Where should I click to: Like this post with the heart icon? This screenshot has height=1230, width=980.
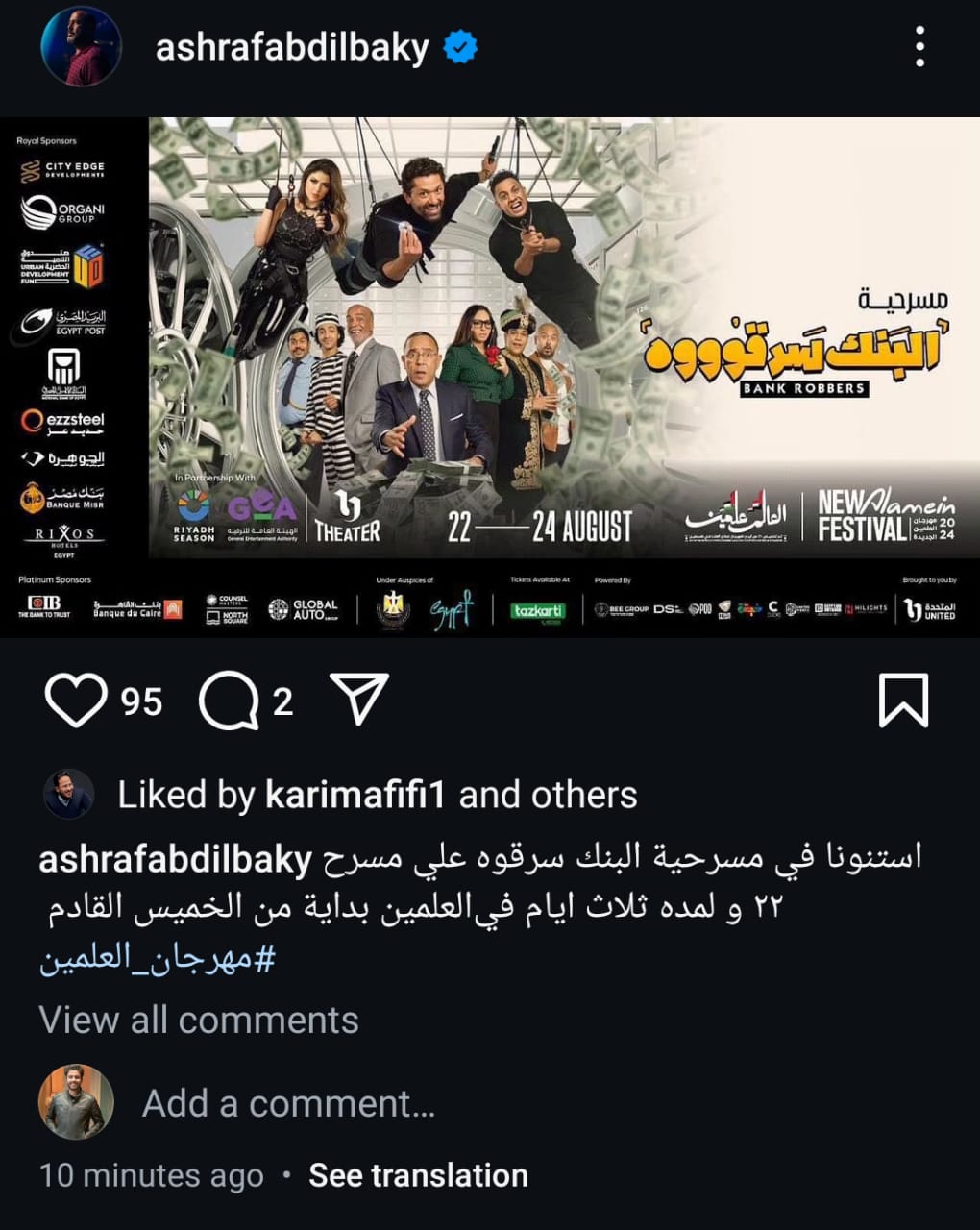point(76,701)
